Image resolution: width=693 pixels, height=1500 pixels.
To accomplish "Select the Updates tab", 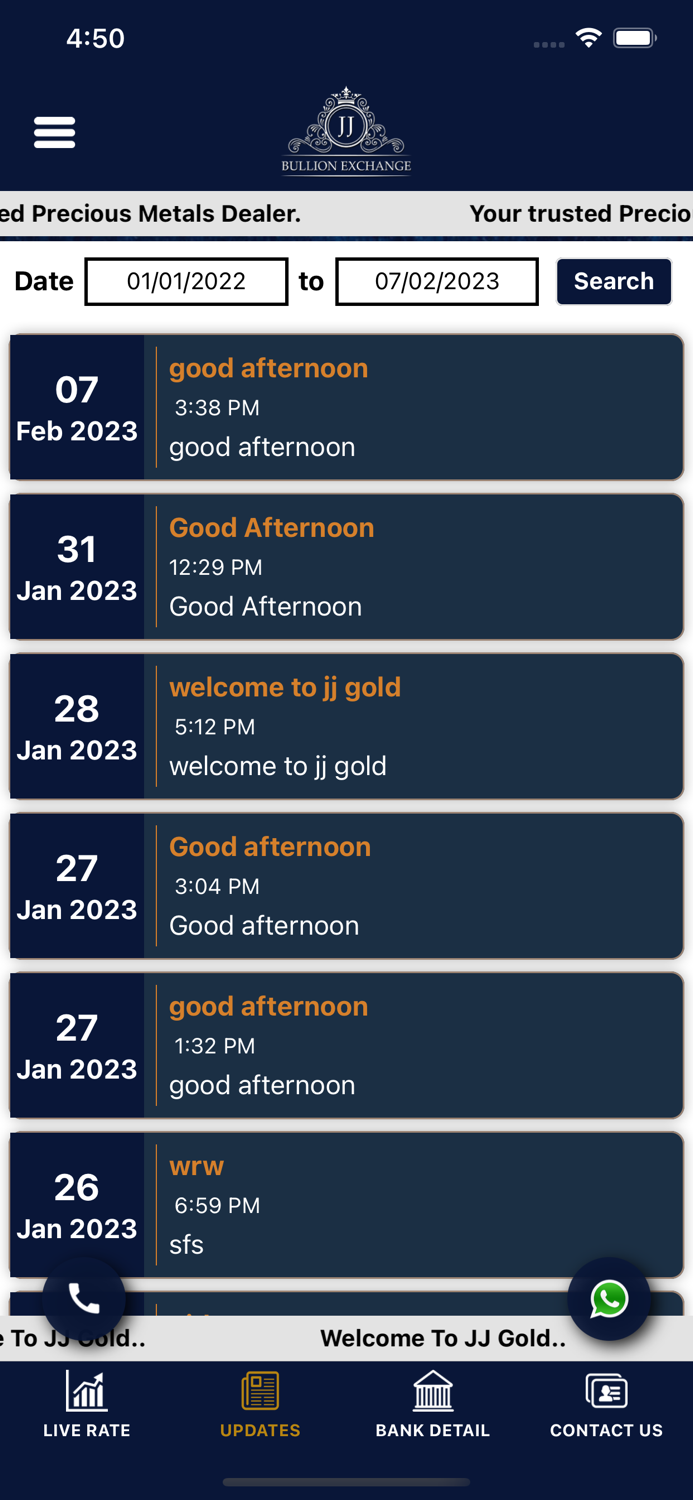I will (260, 1404).
